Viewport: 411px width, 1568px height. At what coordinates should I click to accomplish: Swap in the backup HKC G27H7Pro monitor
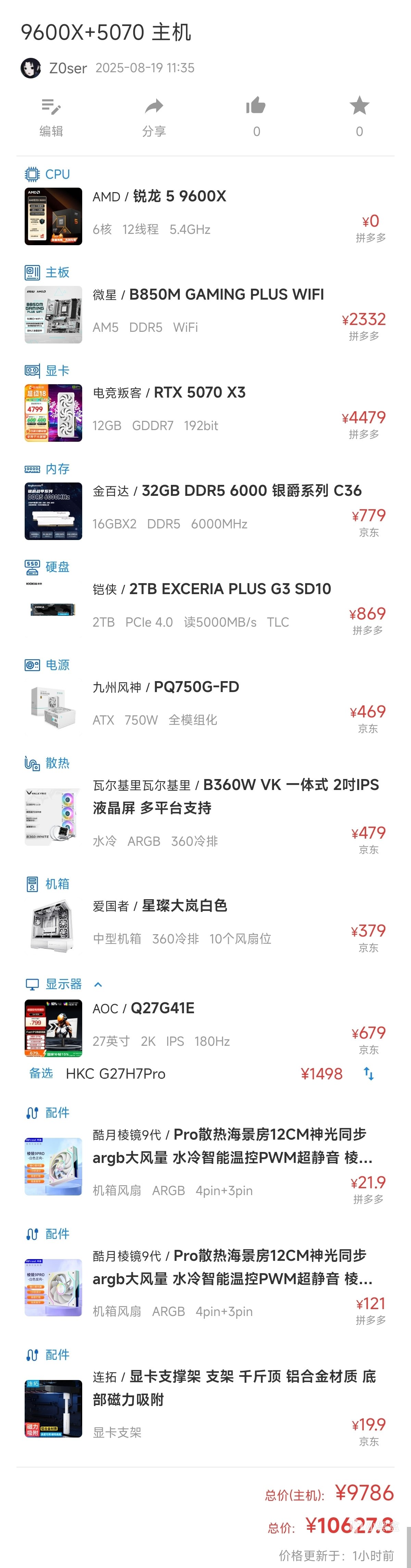tap(369, 1074)
